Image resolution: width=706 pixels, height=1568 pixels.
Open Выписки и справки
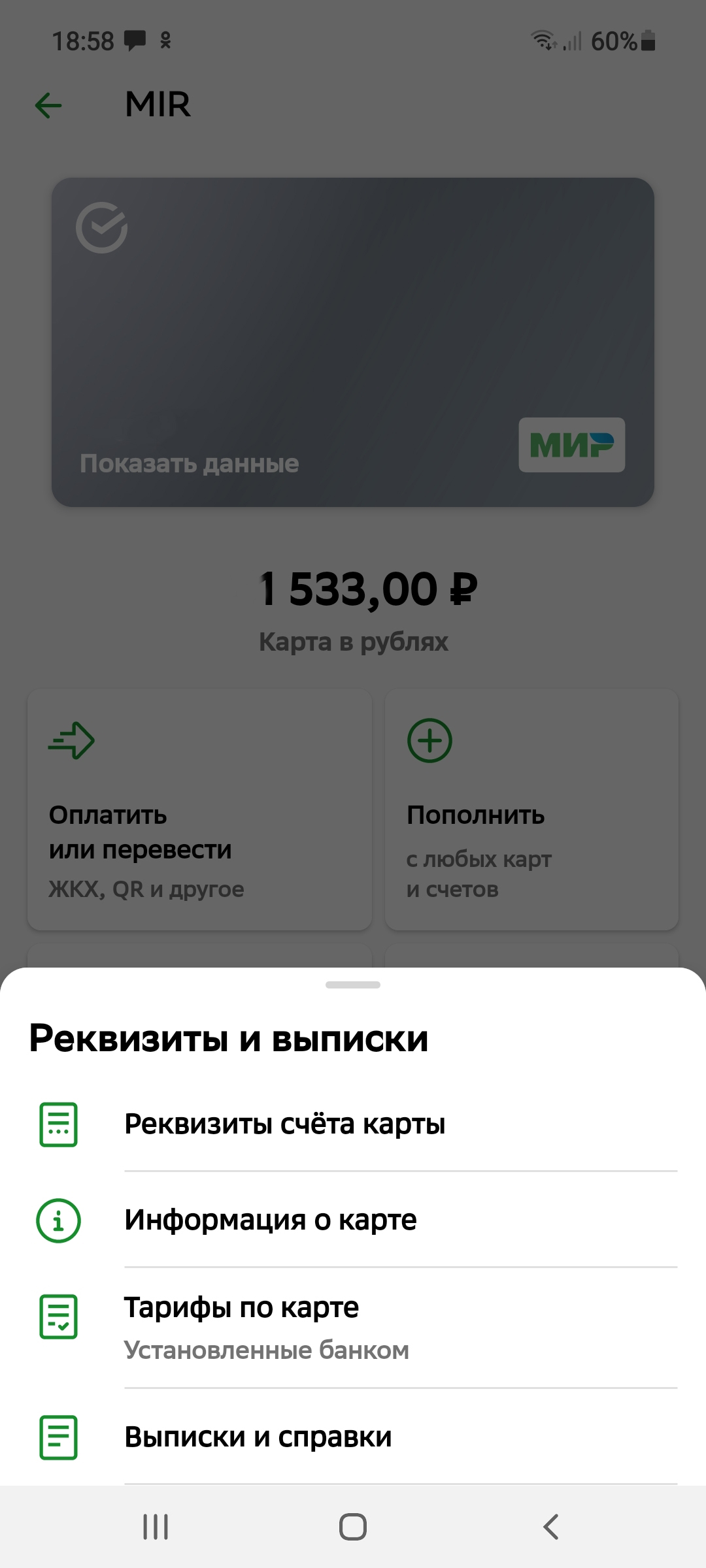(258, 1437)
